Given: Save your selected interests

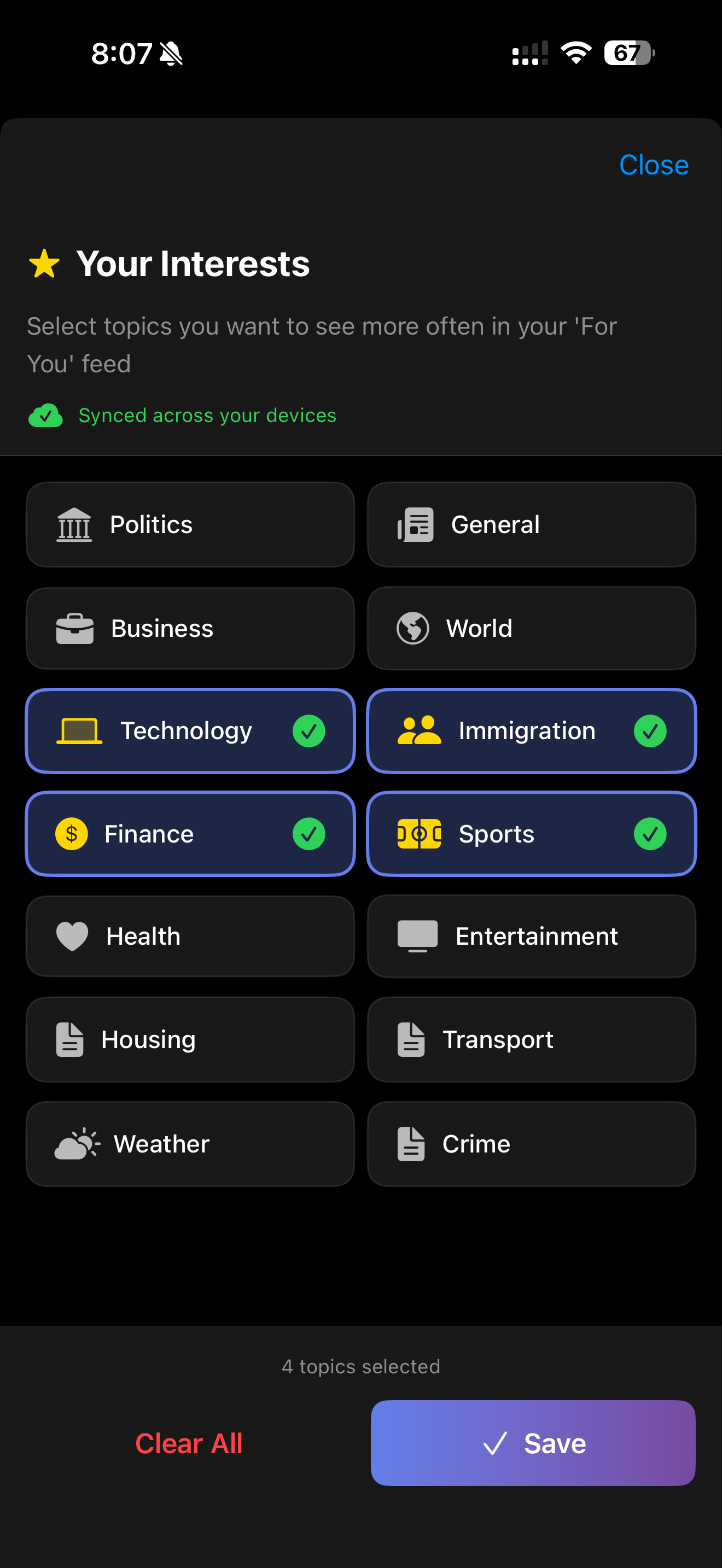Looking at the screenshot, I should [x=533, y=1443].
